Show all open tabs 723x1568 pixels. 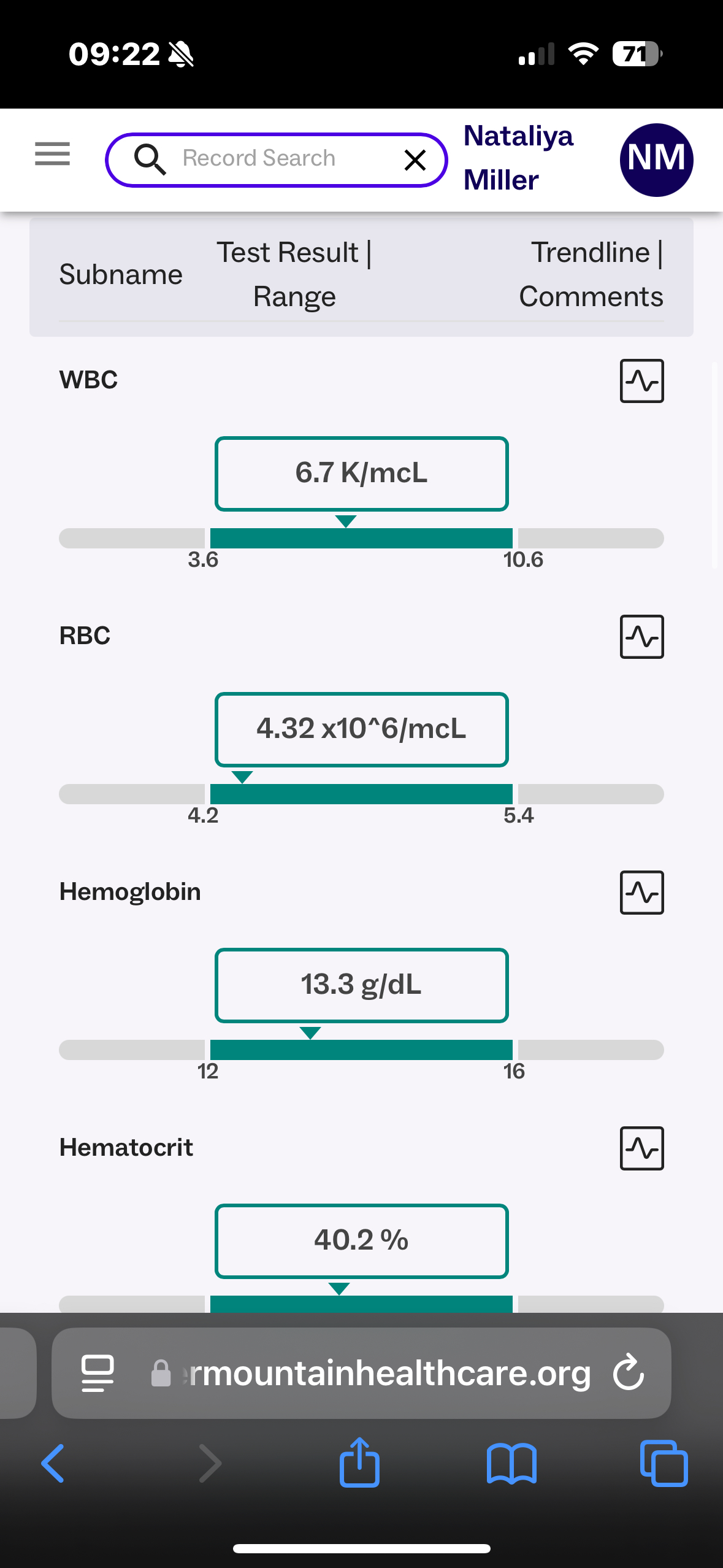click(664, 1464)
